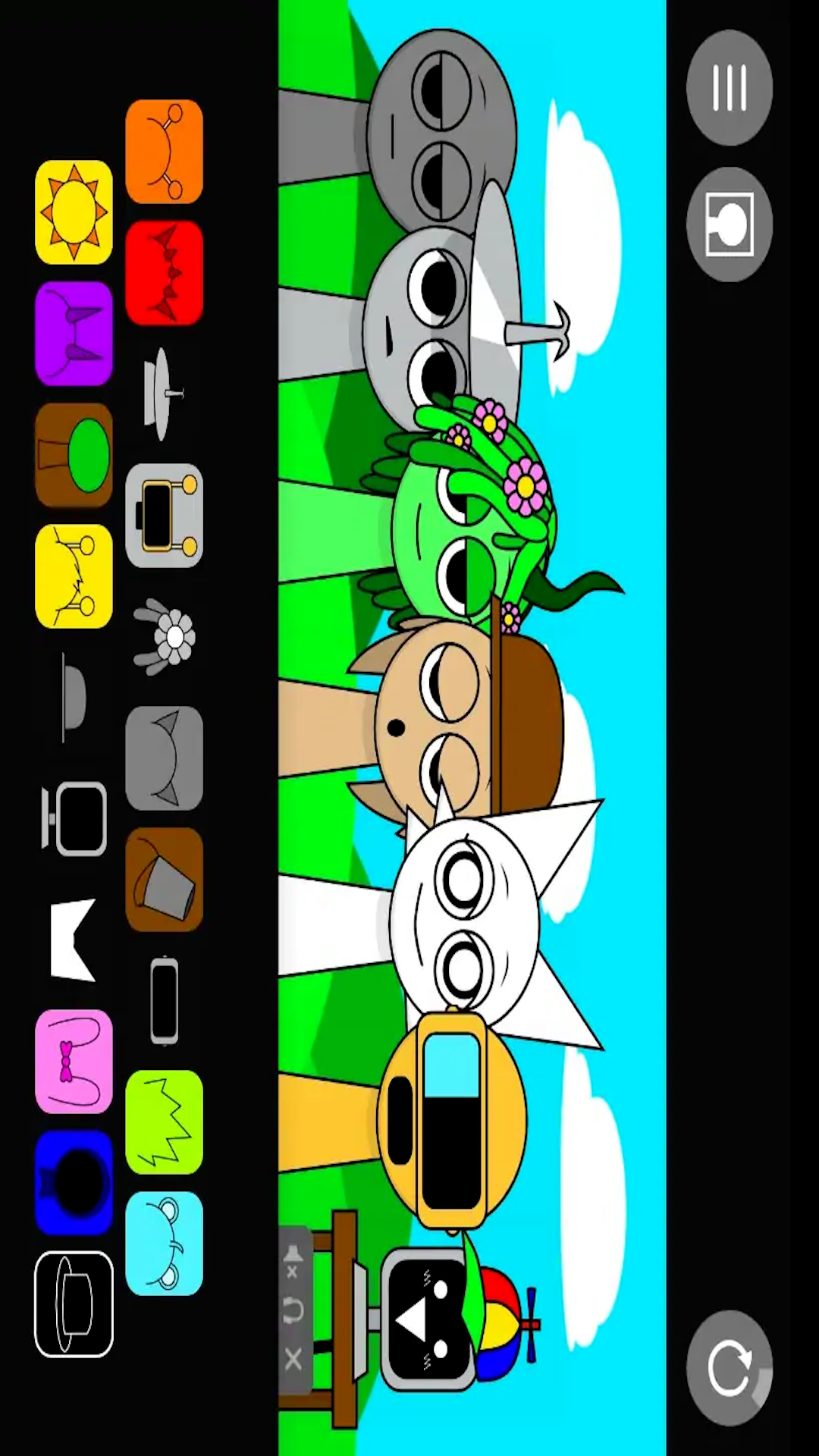
Task: Solo the propeller-hat character
Action: tap(293, 1310)
